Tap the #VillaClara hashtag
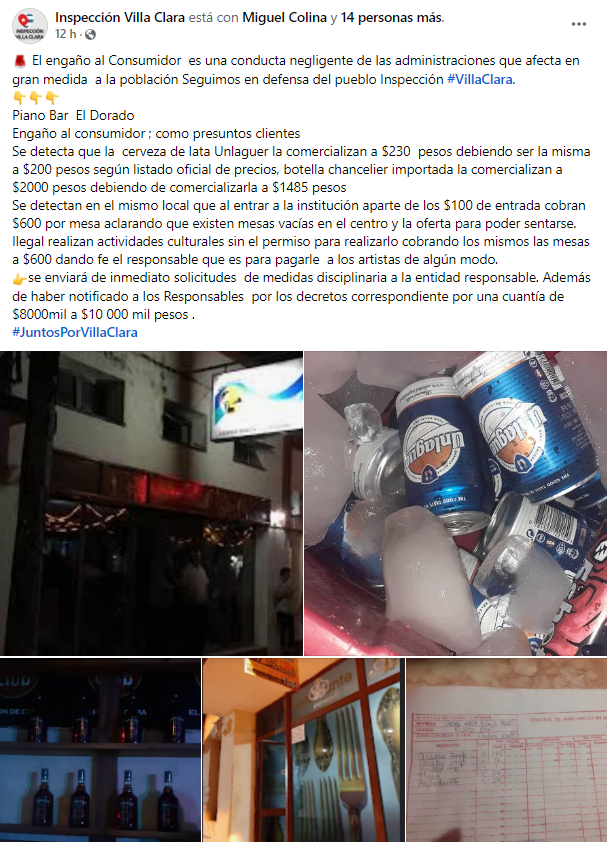607x842 pixels. click(480, 79)
